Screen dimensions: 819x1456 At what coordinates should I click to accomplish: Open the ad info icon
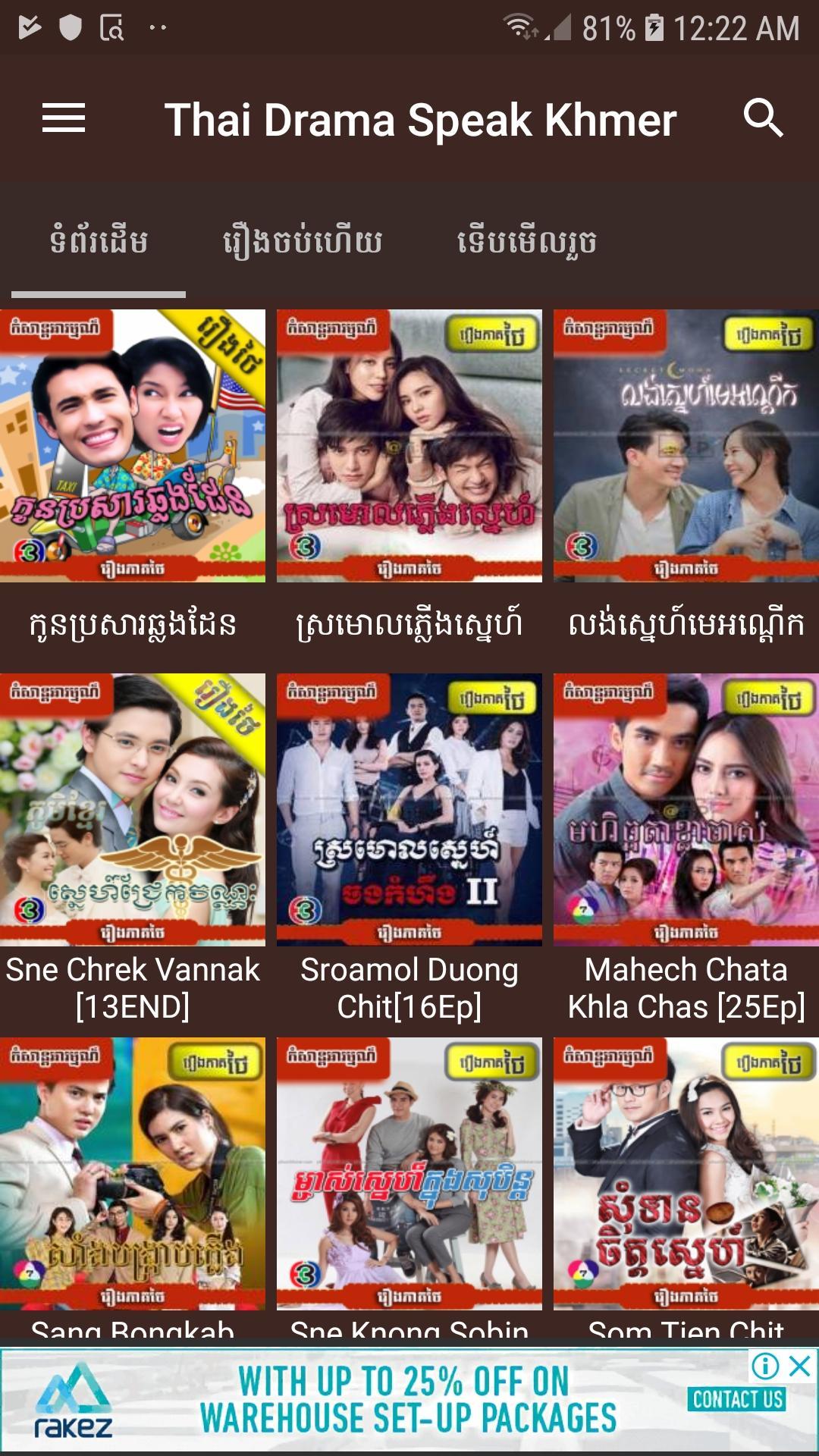[x=765, y=1367]
